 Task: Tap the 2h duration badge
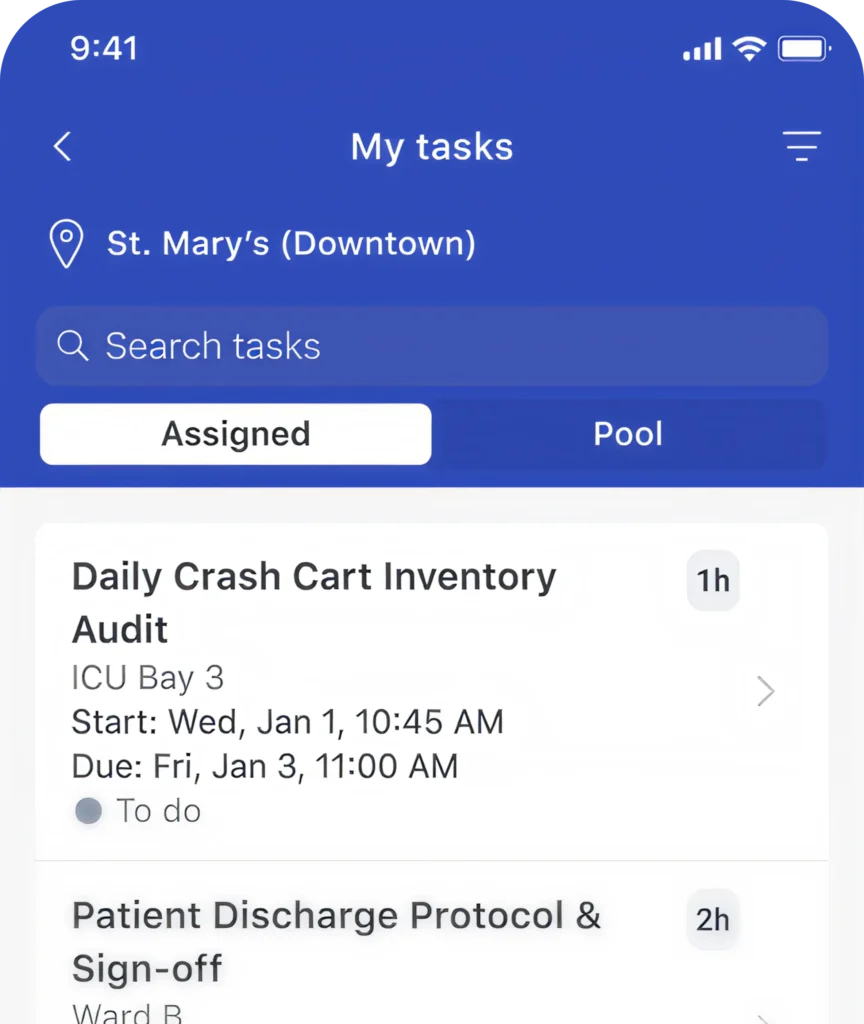click(x=712, y=919)
